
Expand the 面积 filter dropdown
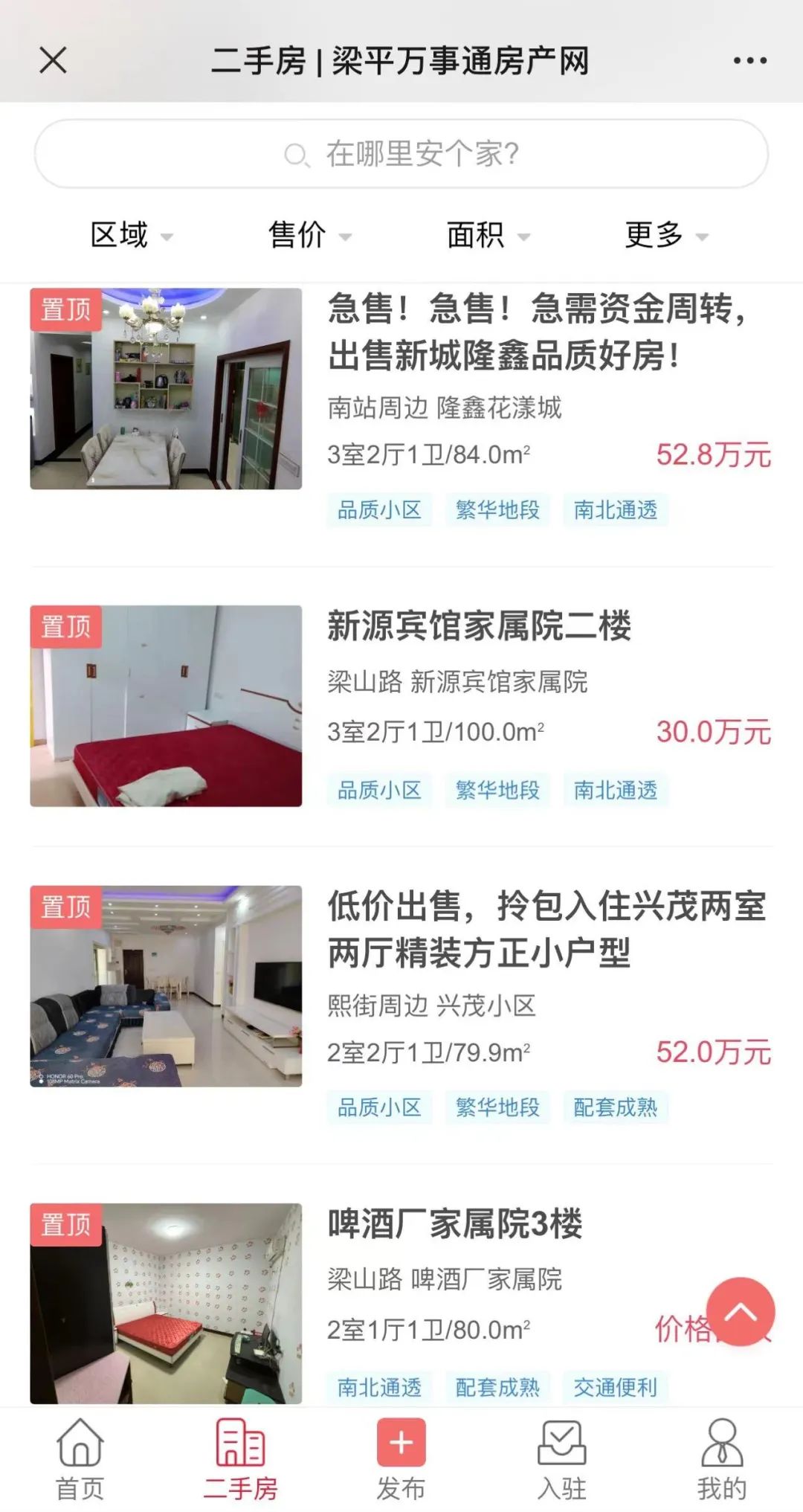[488, 235]
